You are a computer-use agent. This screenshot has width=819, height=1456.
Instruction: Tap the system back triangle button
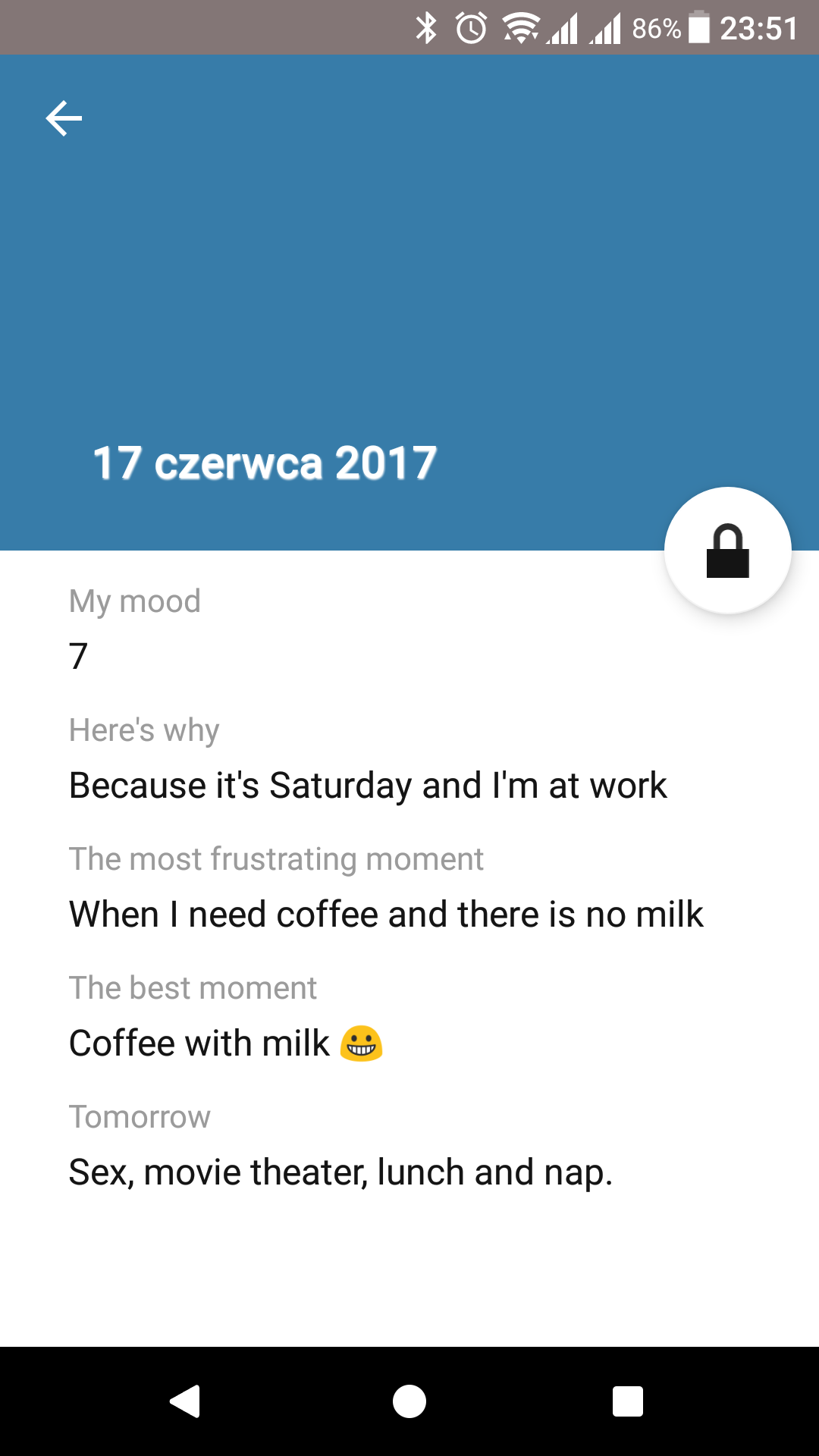pos(185,1401)
